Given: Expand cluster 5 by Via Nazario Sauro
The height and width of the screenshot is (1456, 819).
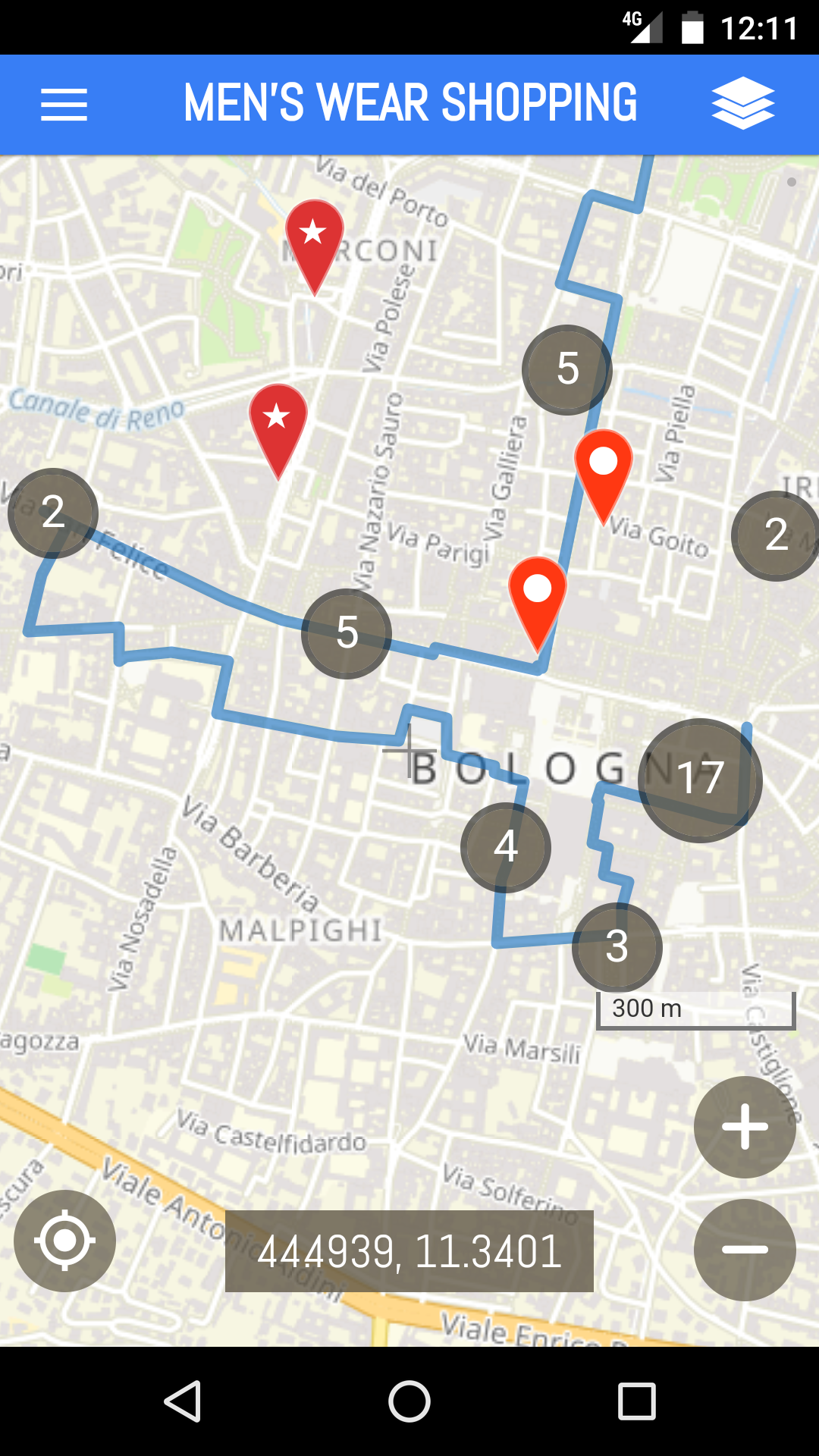Looking at the screenshot, I should [x=347, y=633].
